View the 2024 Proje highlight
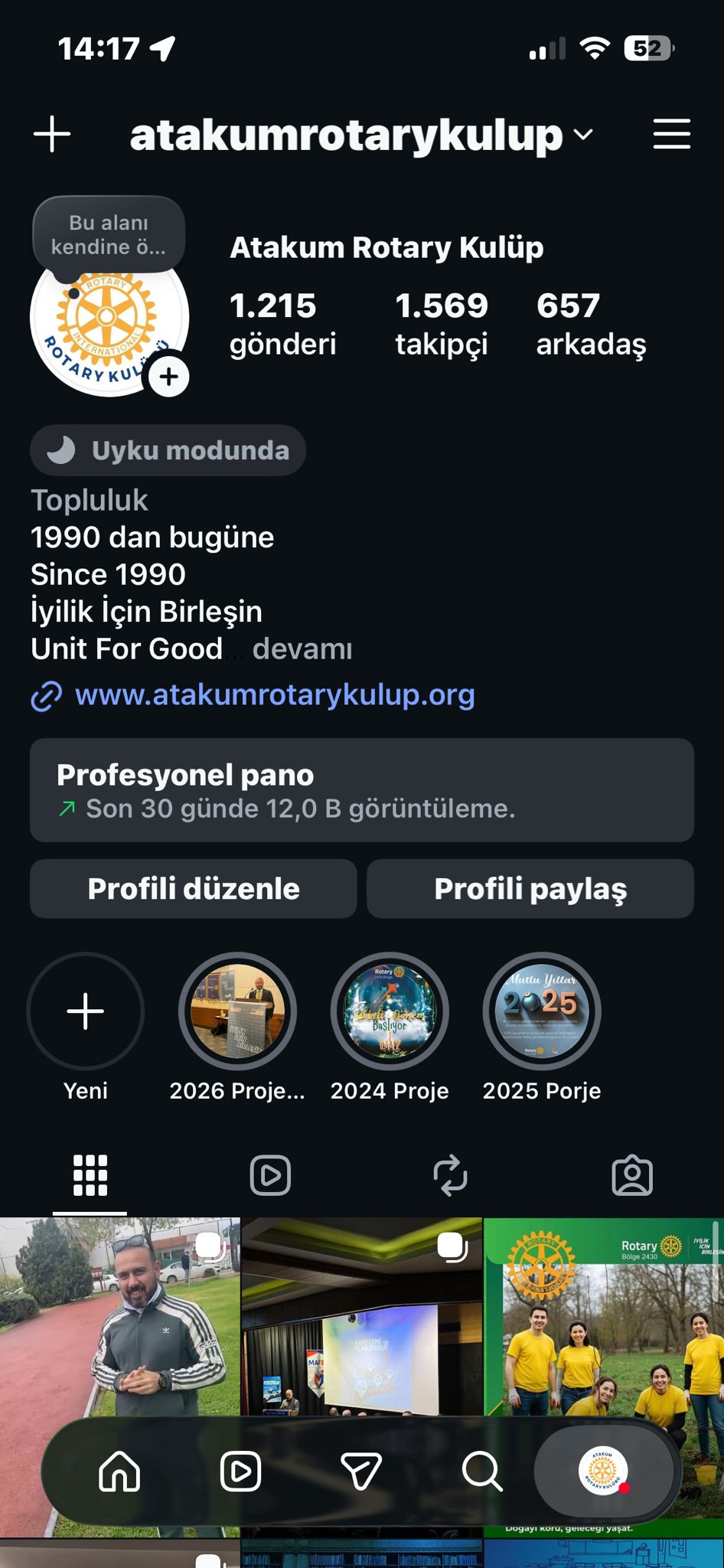 tap(390, 1012)
